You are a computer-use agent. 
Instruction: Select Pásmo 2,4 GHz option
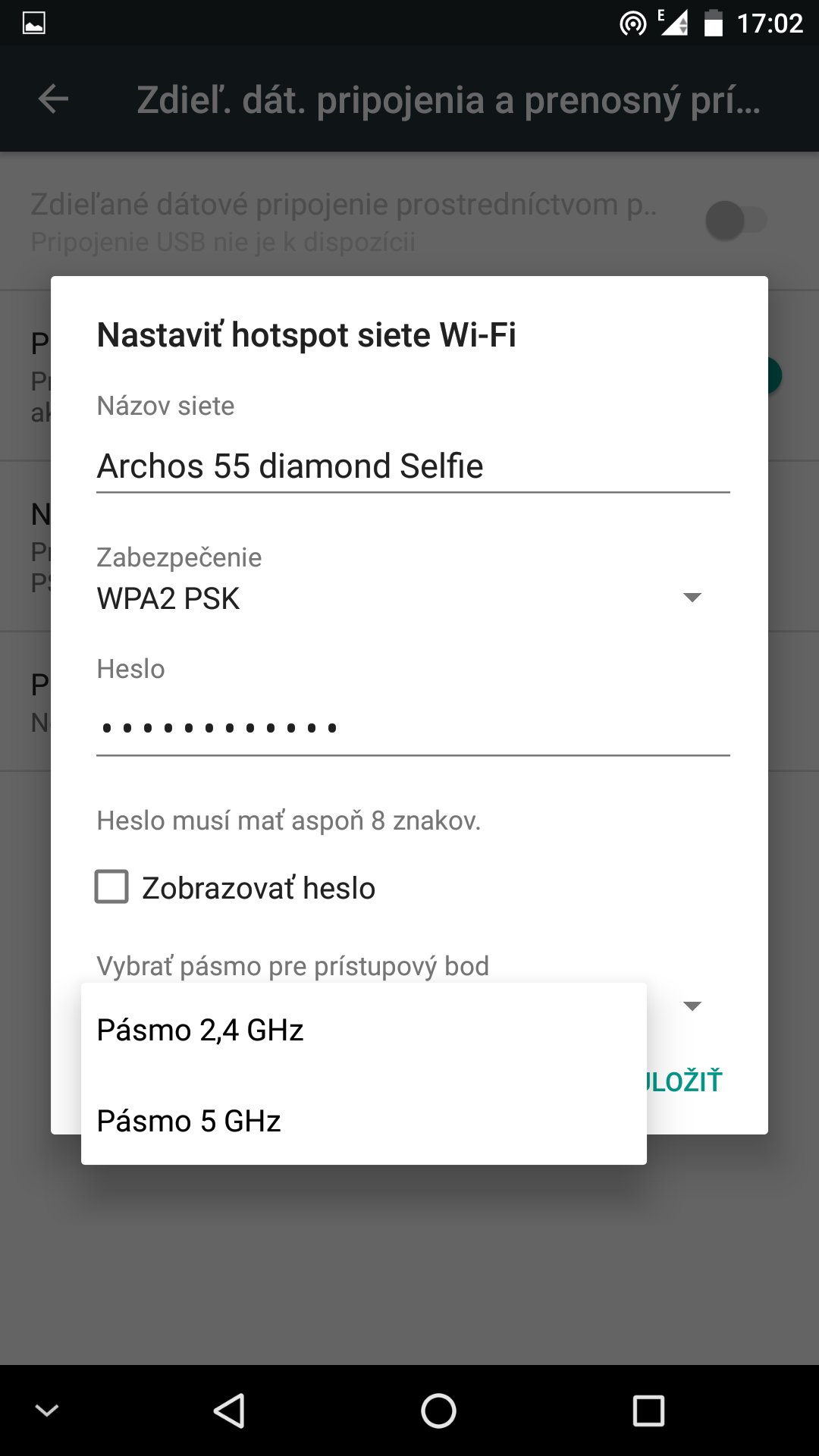click(363, 1029)
